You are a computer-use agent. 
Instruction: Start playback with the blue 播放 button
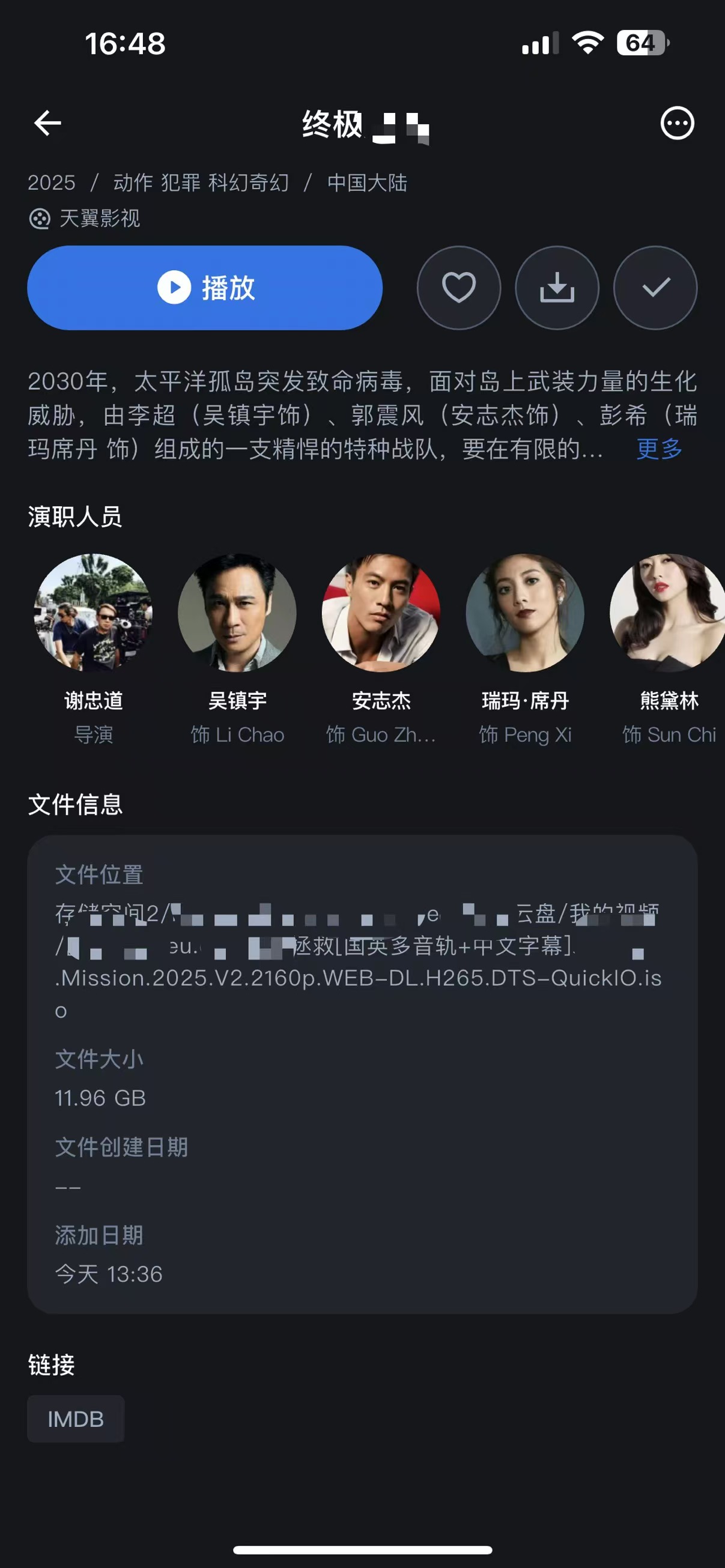click(x=205, y=288)
